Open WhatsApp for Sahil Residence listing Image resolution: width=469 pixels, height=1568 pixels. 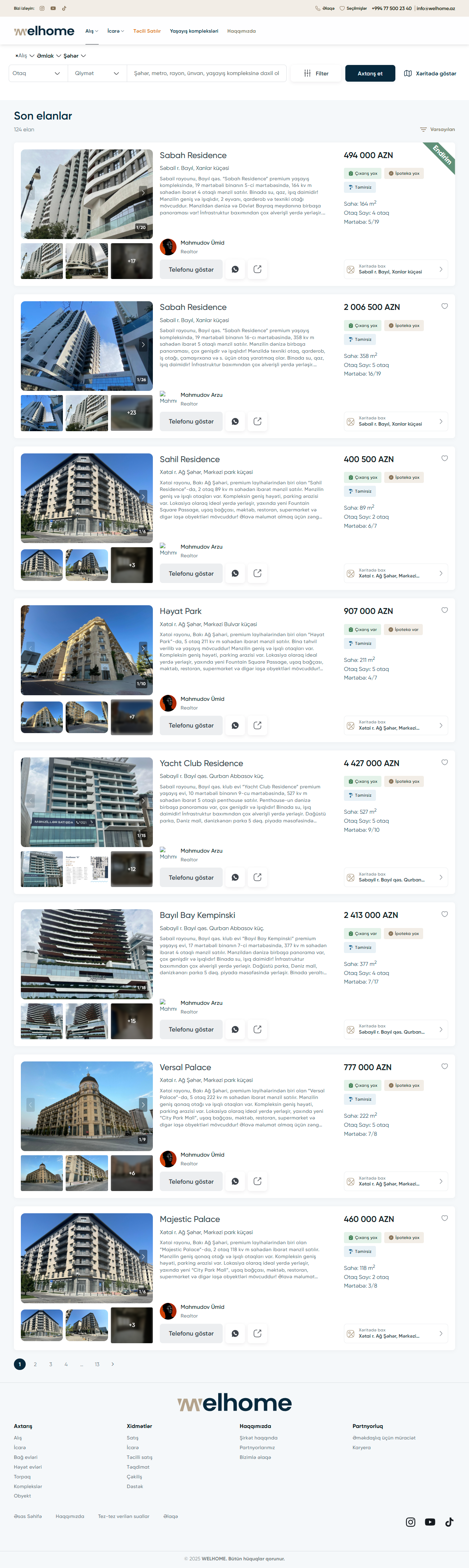click(235, 573)
